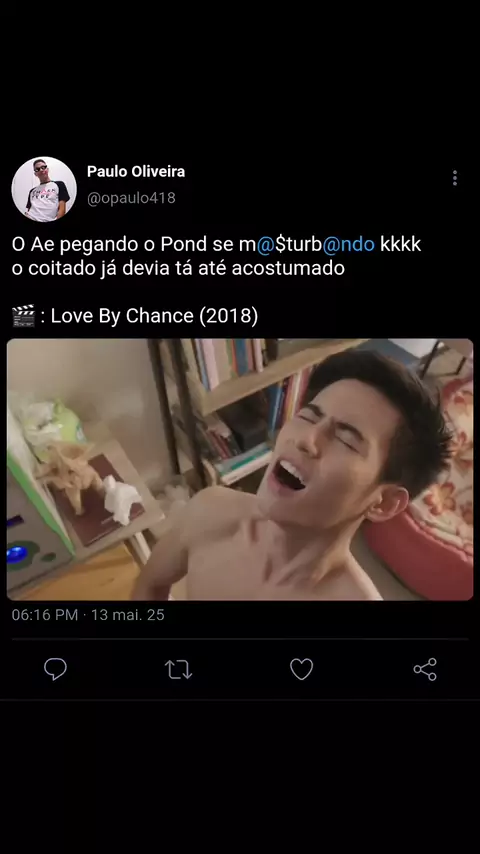The image size is (480, 854).
Task: Open Paulo Oliveira's profile picture
Action: 44,189
